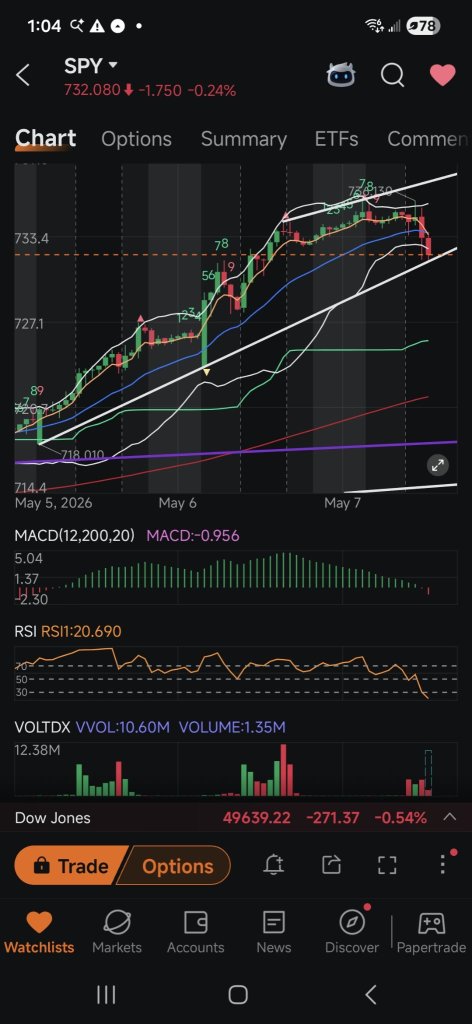Go to the Markets tab
The image size is (472, 1024).
point(117,932)
